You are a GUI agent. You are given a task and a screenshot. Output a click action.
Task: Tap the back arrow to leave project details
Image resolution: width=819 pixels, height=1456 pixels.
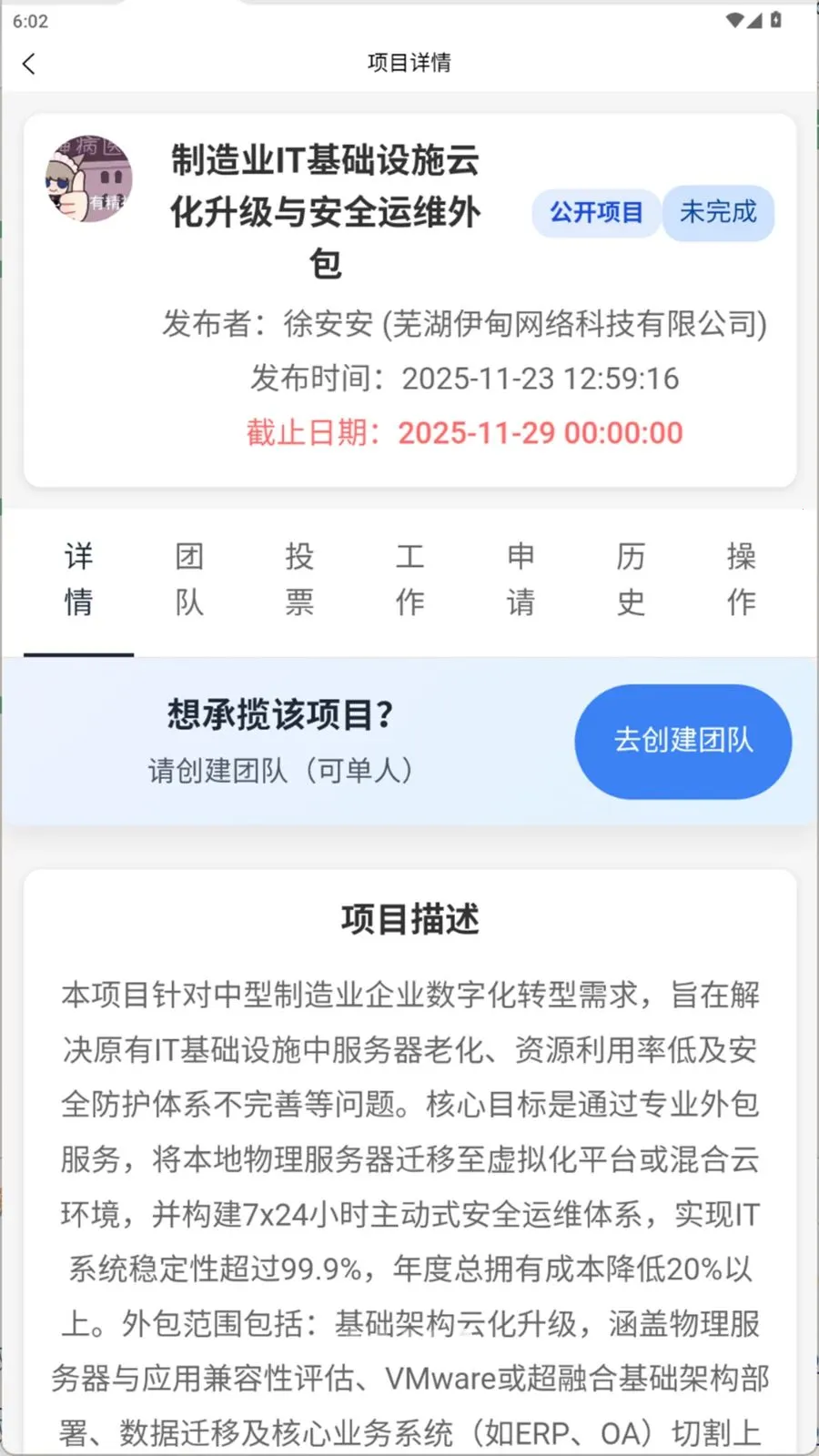coord(29,63)
